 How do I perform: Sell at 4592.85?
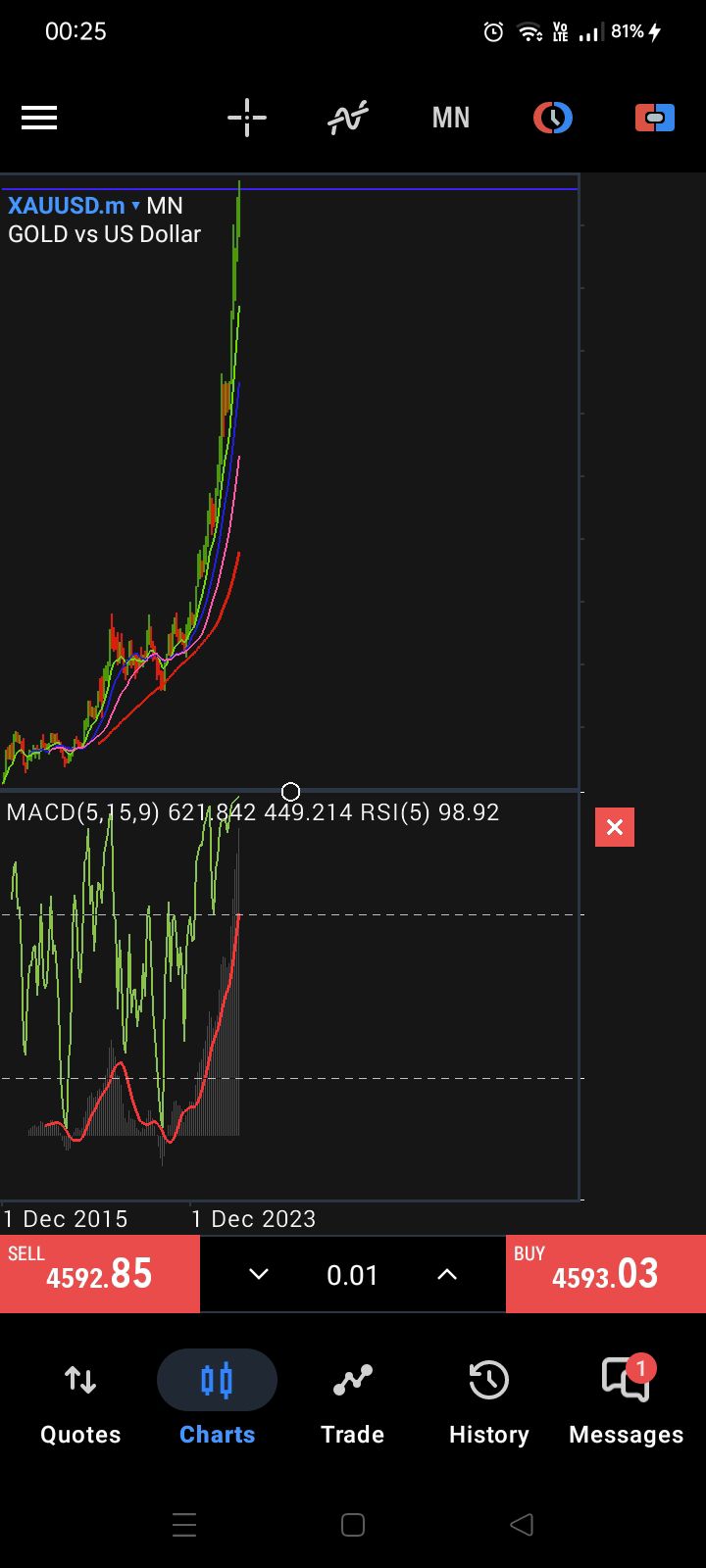click(x=100, y=1273)
